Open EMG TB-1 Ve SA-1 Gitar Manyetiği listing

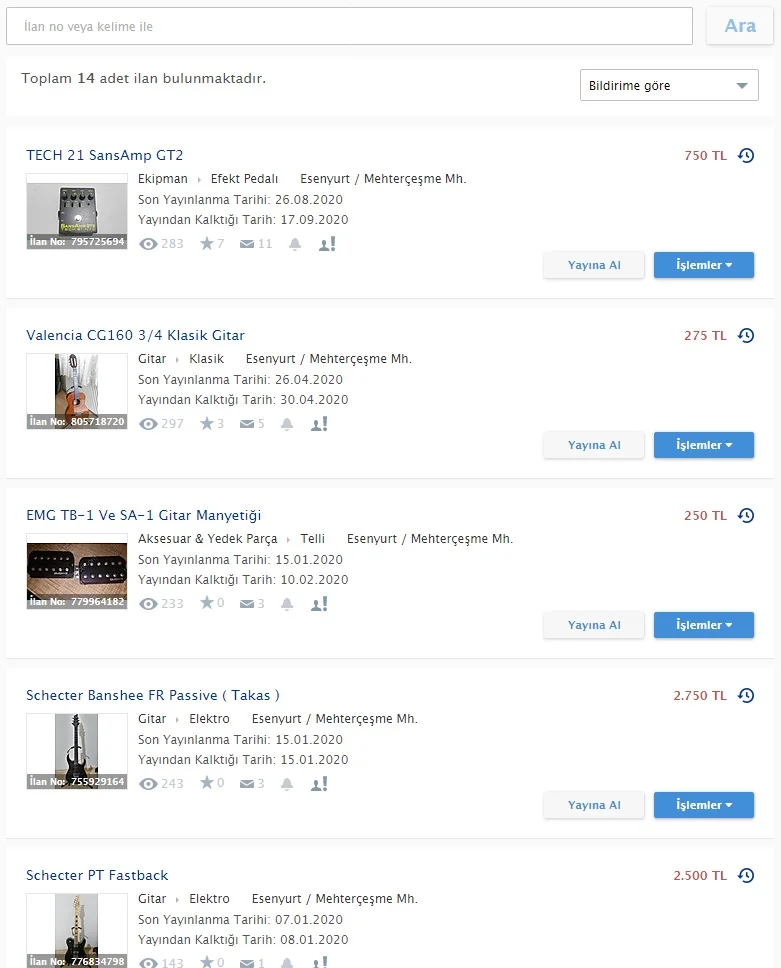pyautogui.click(x=143, y=515)
